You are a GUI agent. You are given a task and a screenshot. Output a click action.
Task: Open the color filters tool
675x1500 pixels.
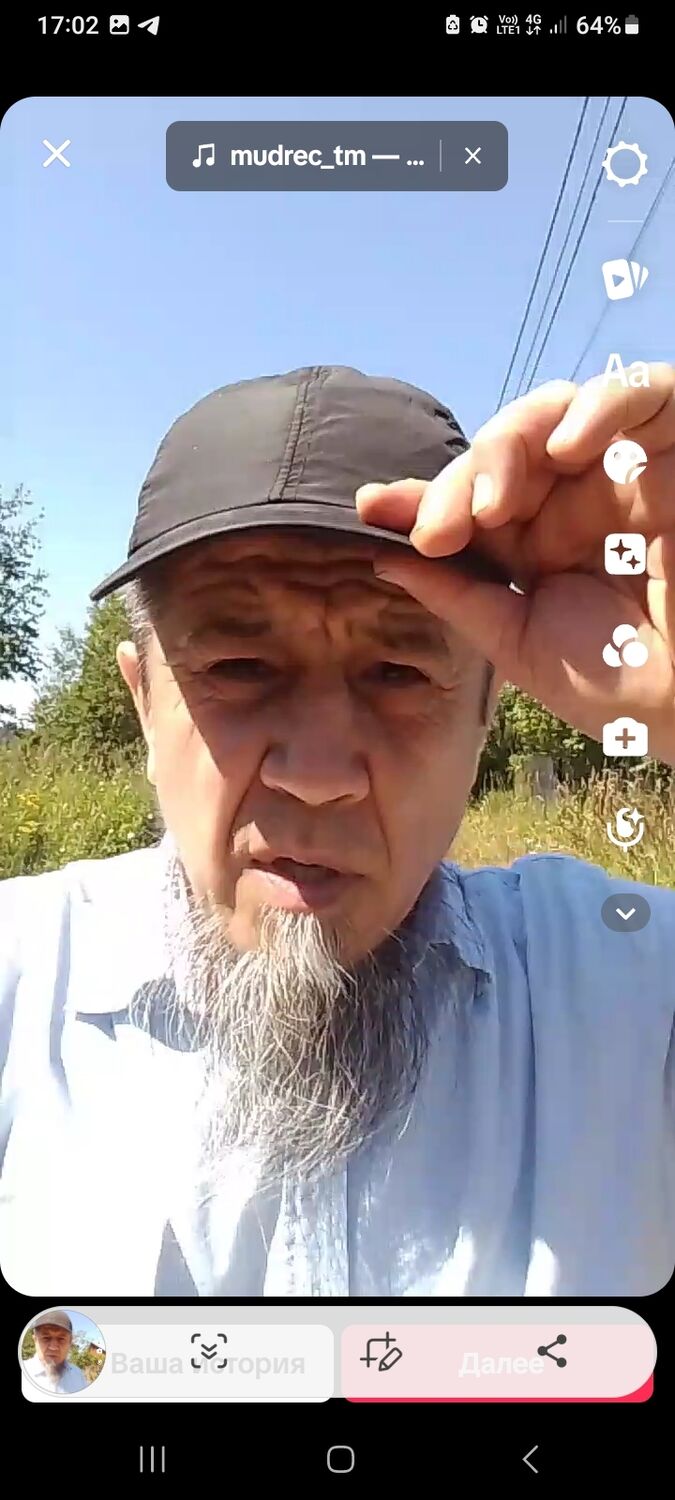(x=626, y=647)
